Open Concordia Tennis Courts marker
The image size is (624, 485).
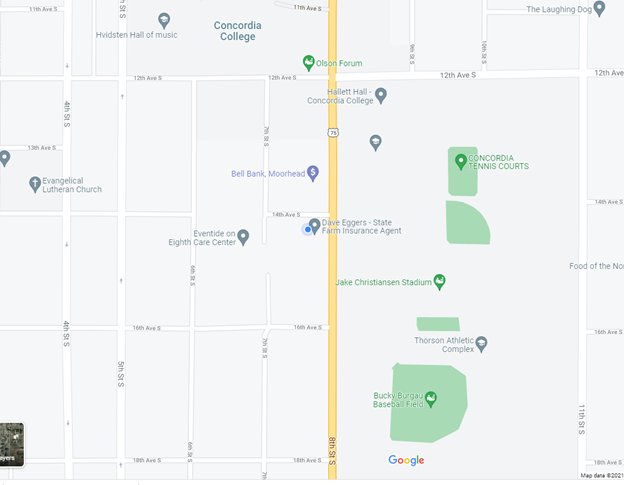pyautogui.click(x=461, y=160)
